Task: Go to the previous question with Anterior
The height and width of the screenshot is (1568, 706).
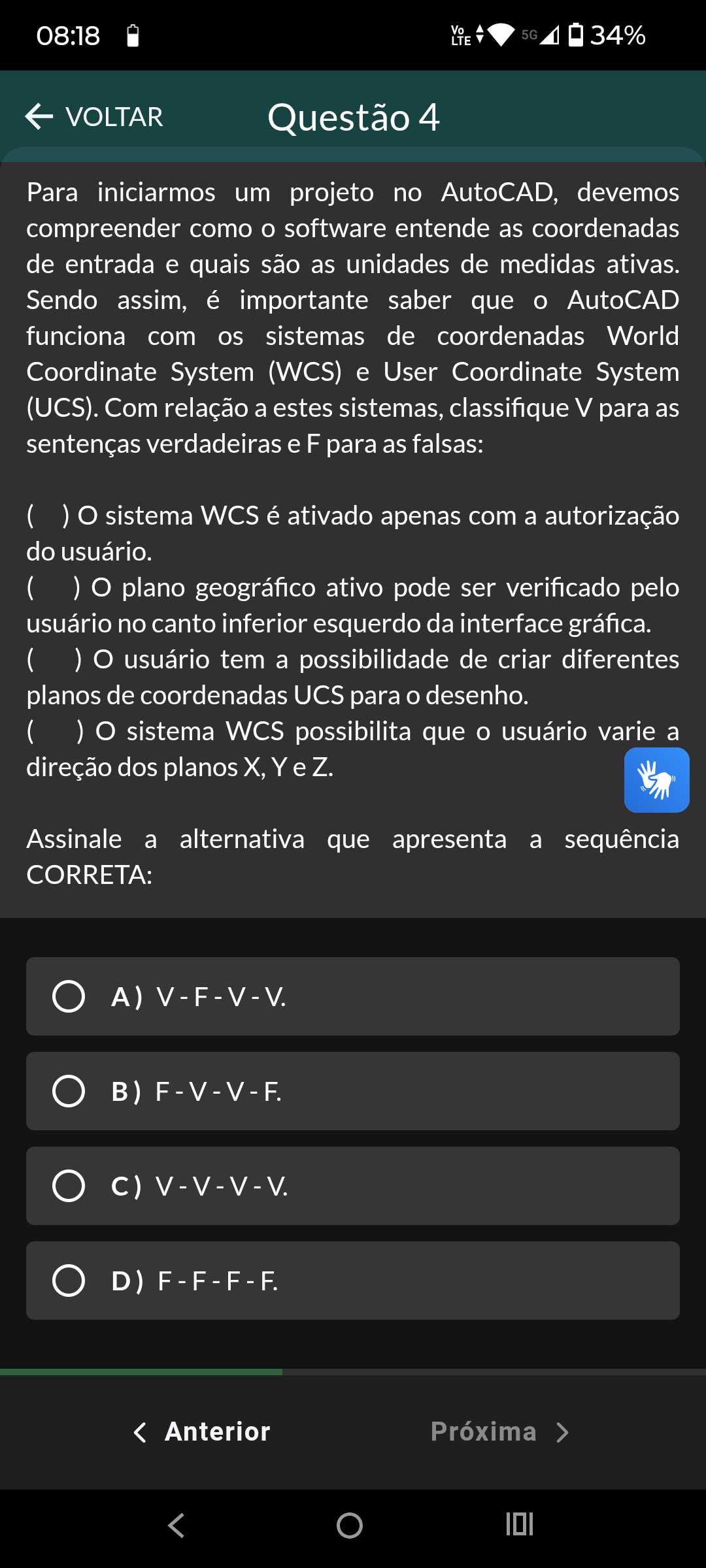Action: click(202, 1431)
